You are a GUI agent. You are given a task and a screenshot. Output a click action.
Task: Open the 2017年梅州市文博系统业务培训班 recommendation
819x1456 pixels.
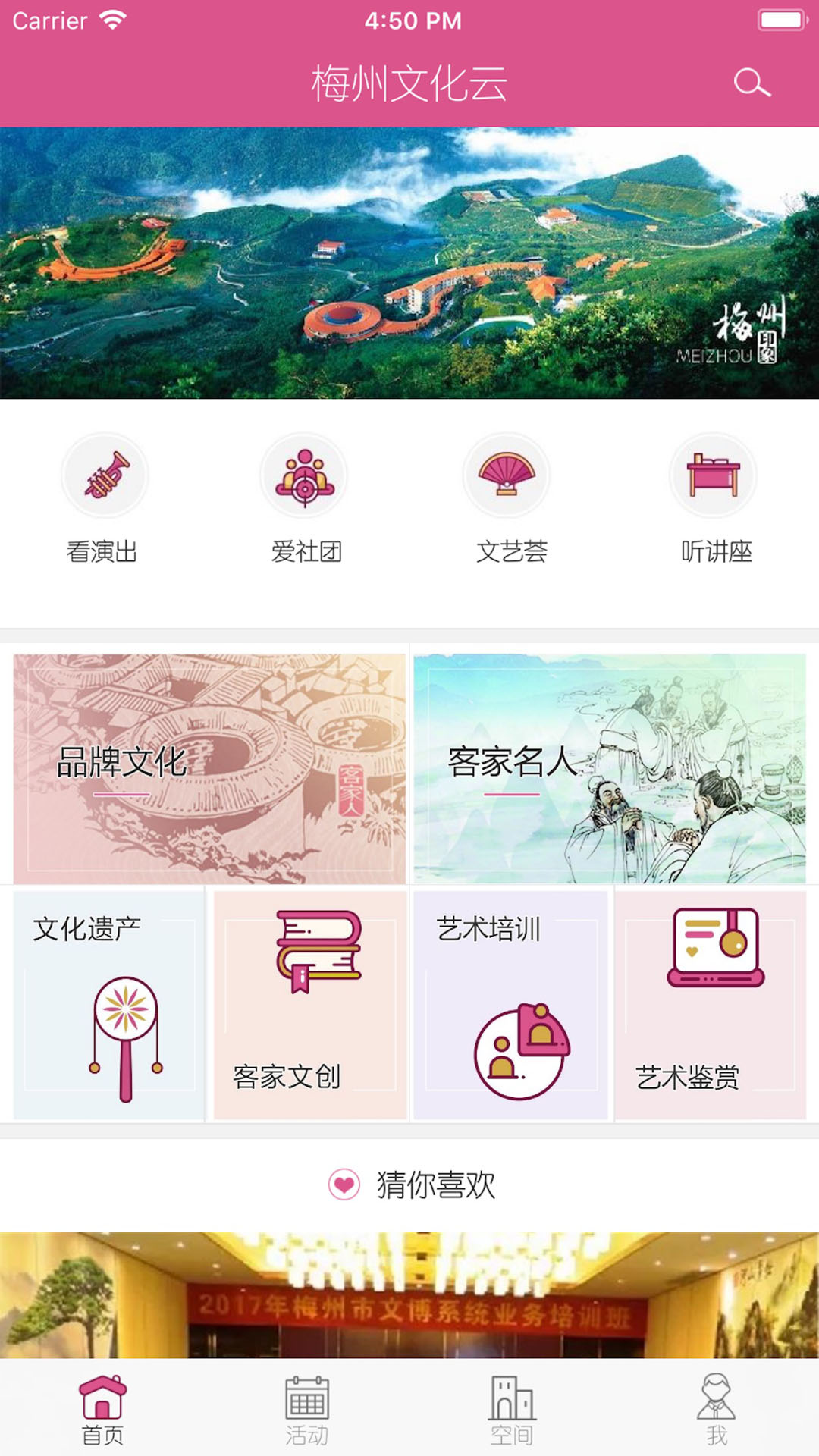coord(409,1294)
